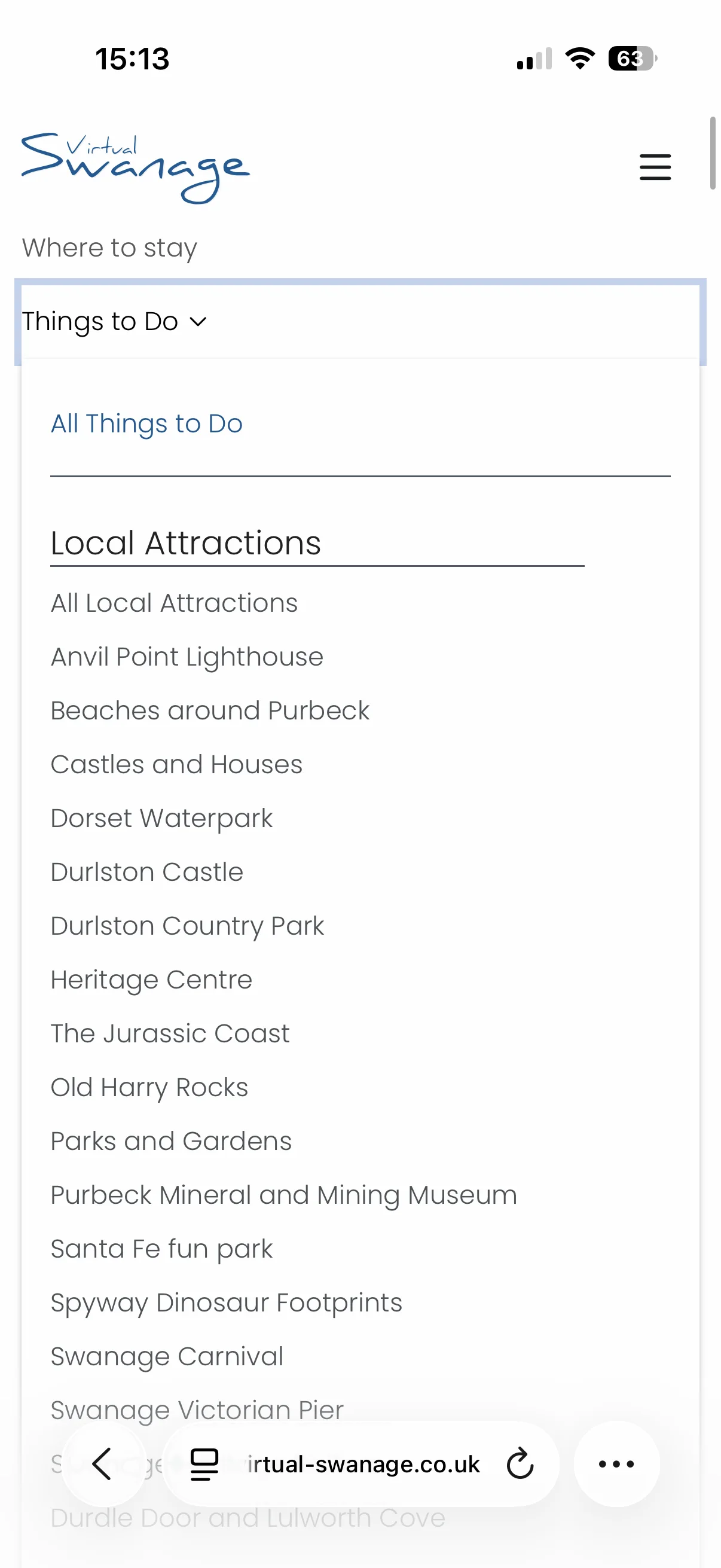
Task: Open All Things to Do
Action: click(x=146, y=423)
